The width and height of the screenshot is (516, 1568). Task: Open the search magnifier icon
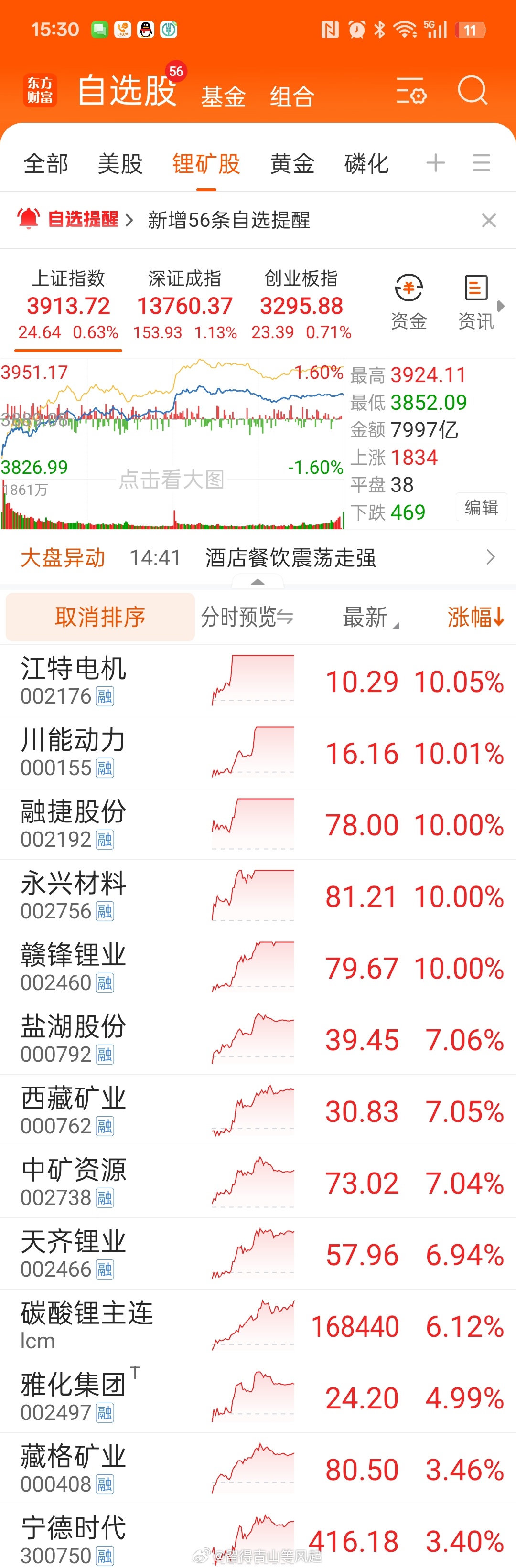pyautogui.click(x=473, y=91)
